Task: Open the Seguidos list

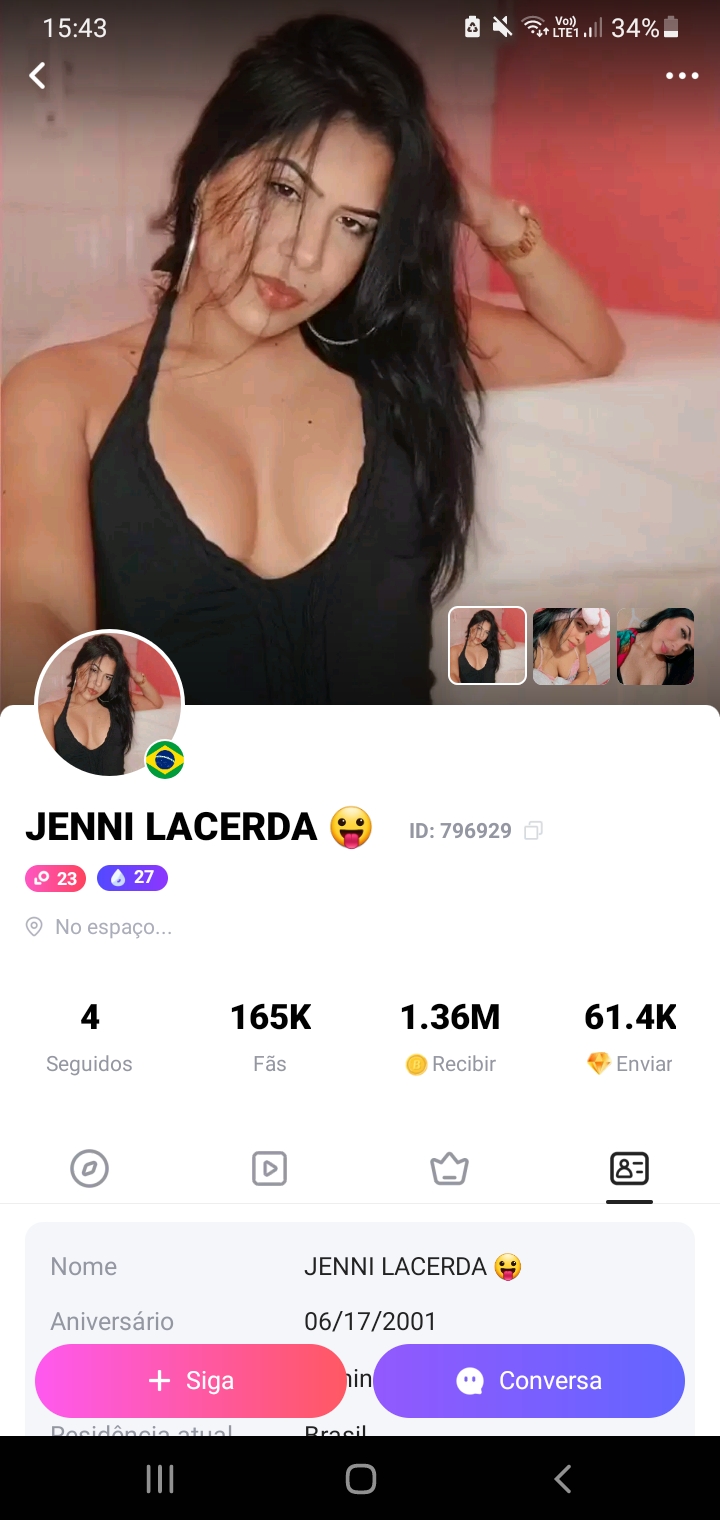Action: pos(89,1038)
